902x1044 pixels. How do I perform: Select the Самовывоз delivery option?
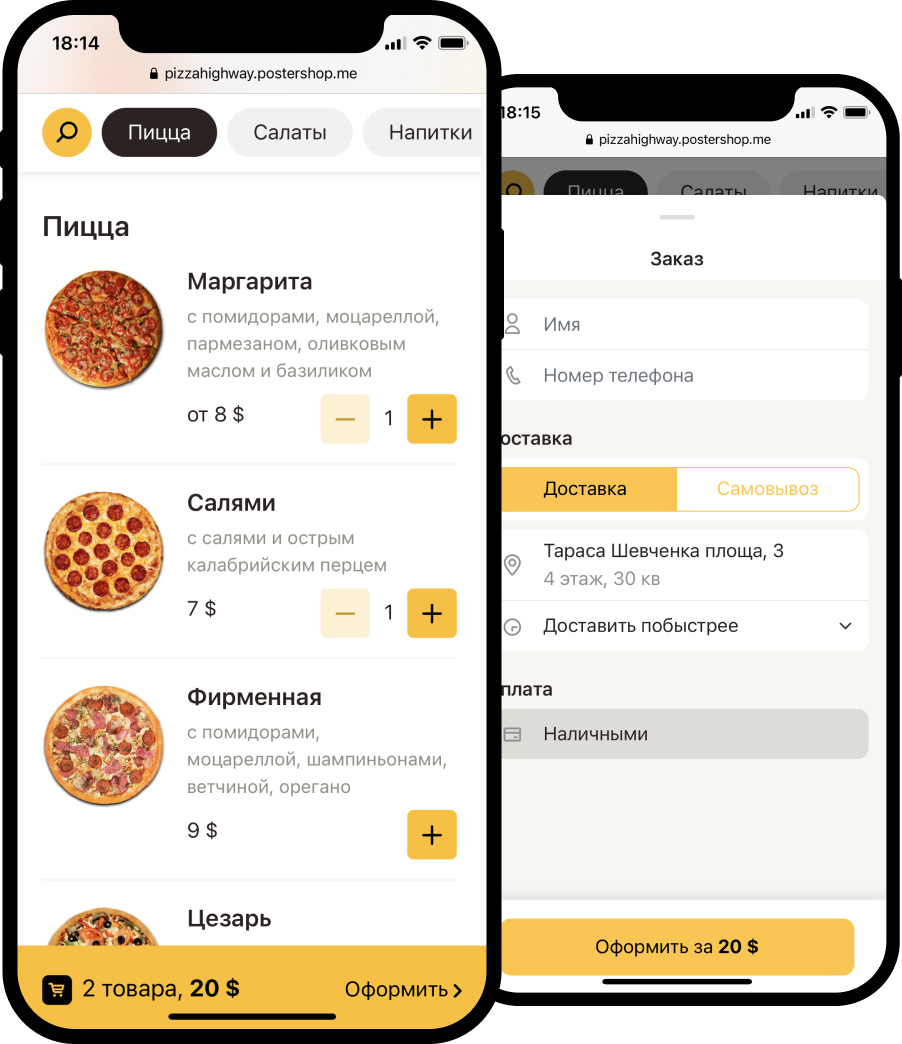pyautogui.click(x=766, y=489)
